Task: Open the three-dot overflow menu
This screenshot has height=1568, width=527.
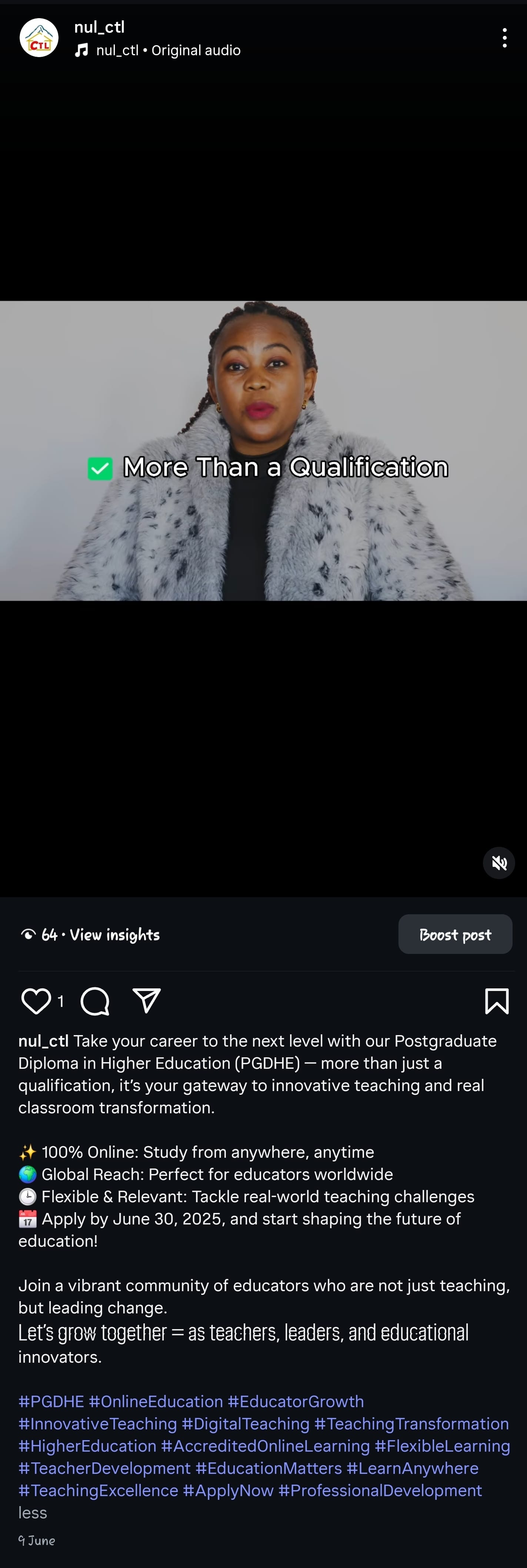Action: (x=504, y=38)
